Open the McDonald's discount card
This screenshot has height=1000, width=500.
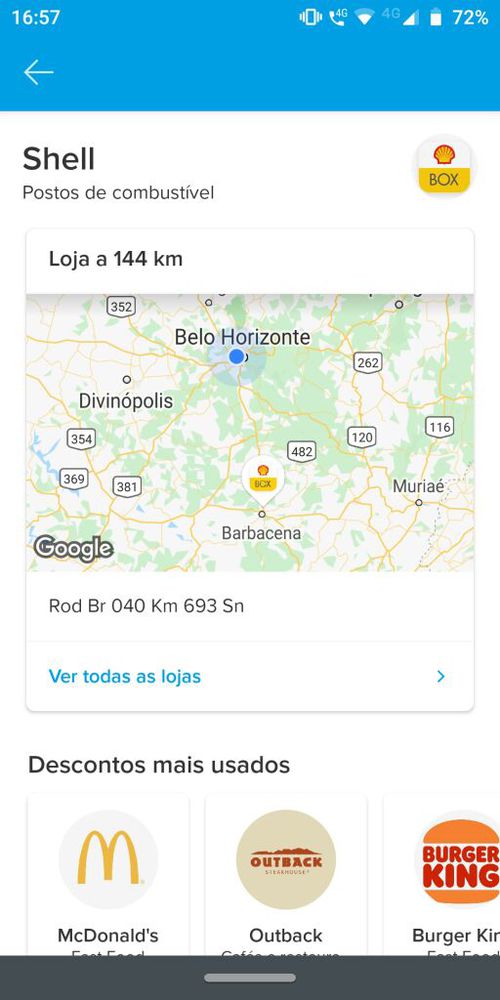coord(108,874)
